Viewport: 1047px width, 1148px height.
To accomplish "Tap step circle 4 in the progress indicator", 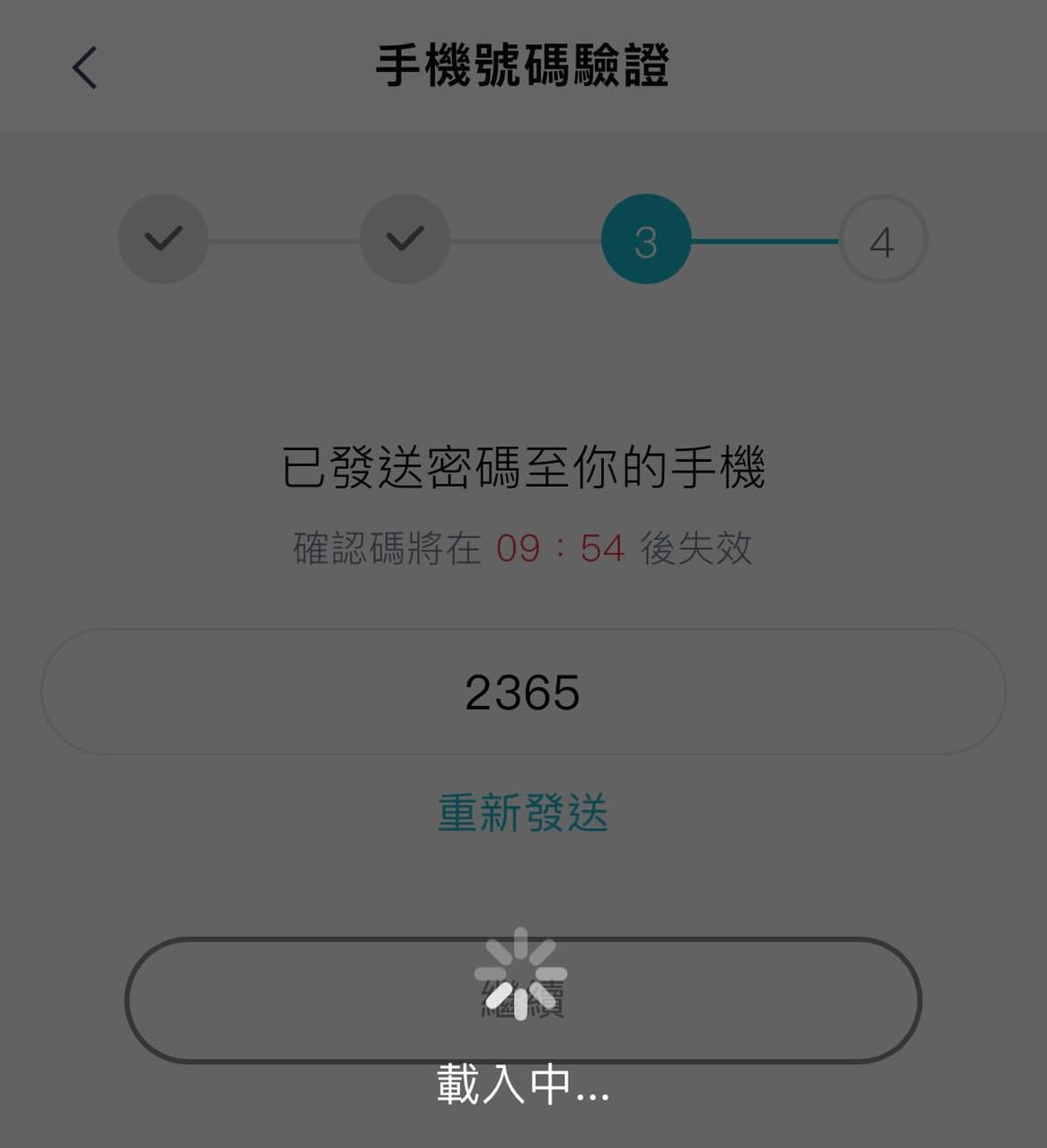I will click(x=883, y=239).
